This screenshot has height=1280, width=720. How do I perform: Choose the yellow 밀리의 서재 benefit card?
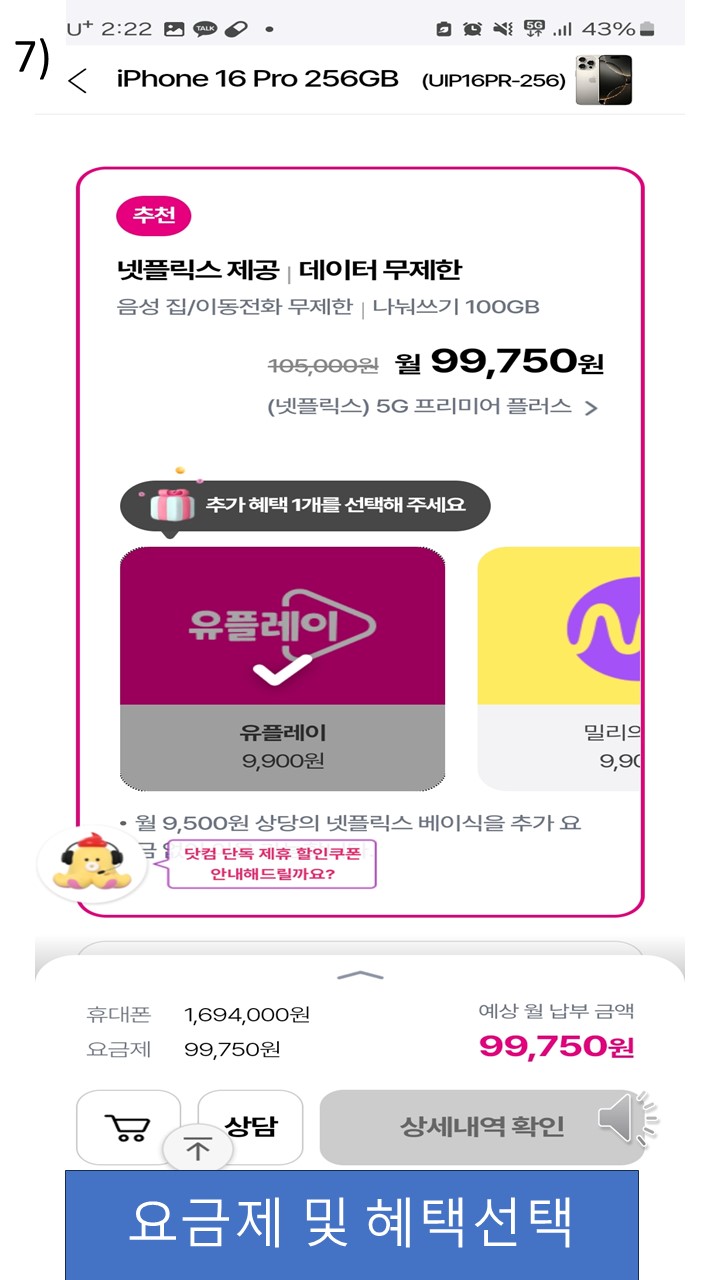(560, 667)
